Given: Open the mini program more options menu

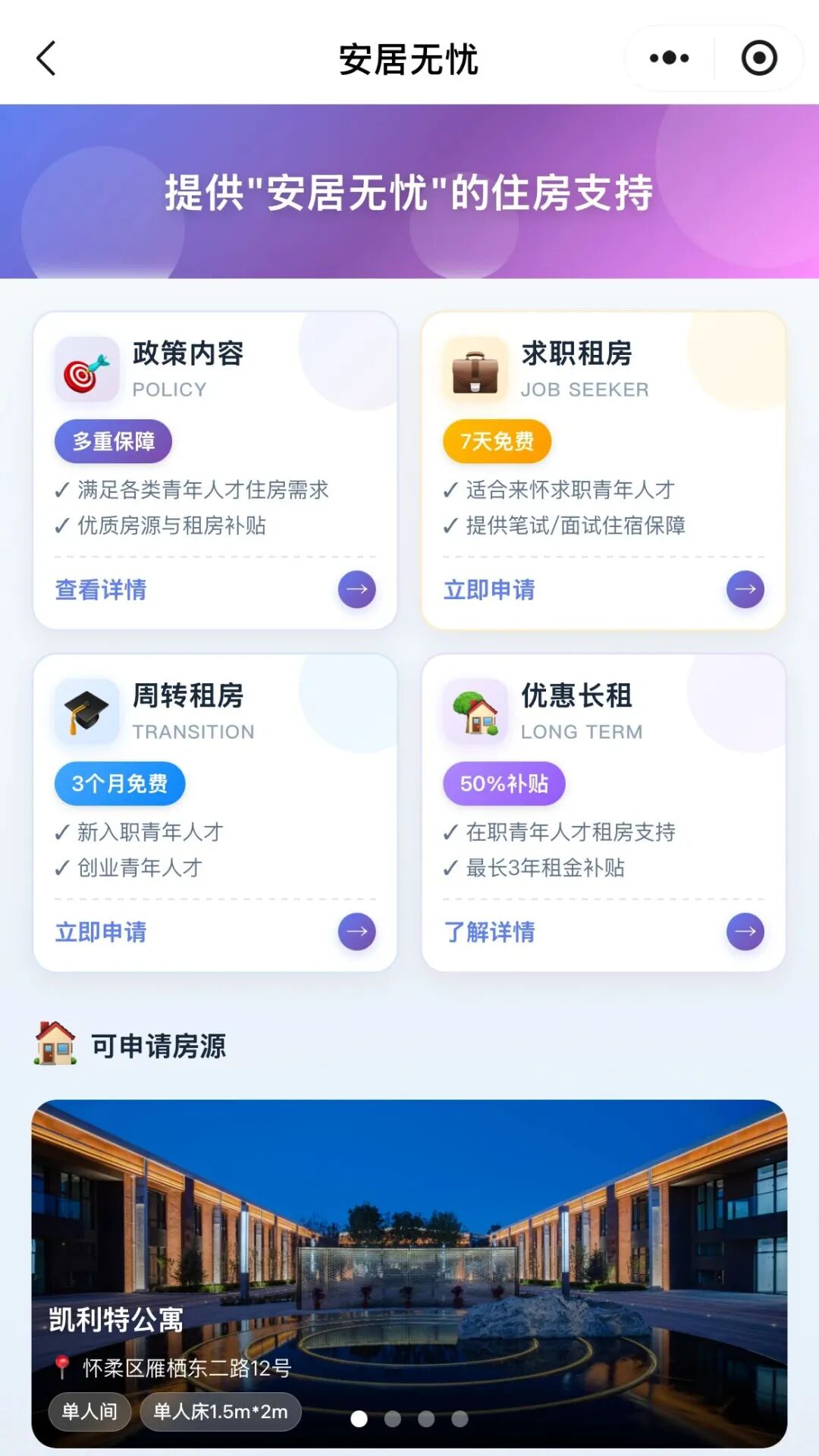Looking at the screenshot, I should 669,58.
